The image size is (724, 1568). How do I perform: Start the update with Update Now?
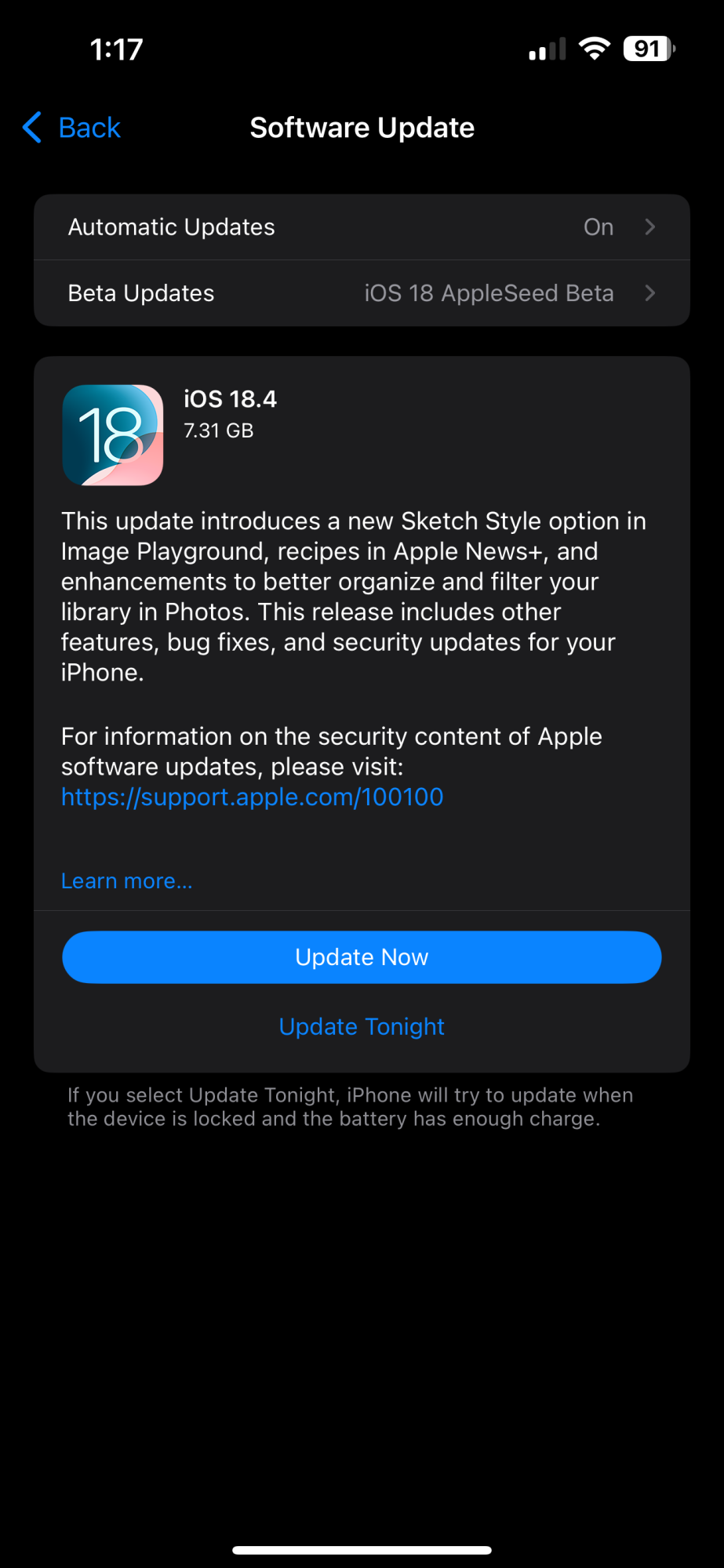(x=361, y=957)
